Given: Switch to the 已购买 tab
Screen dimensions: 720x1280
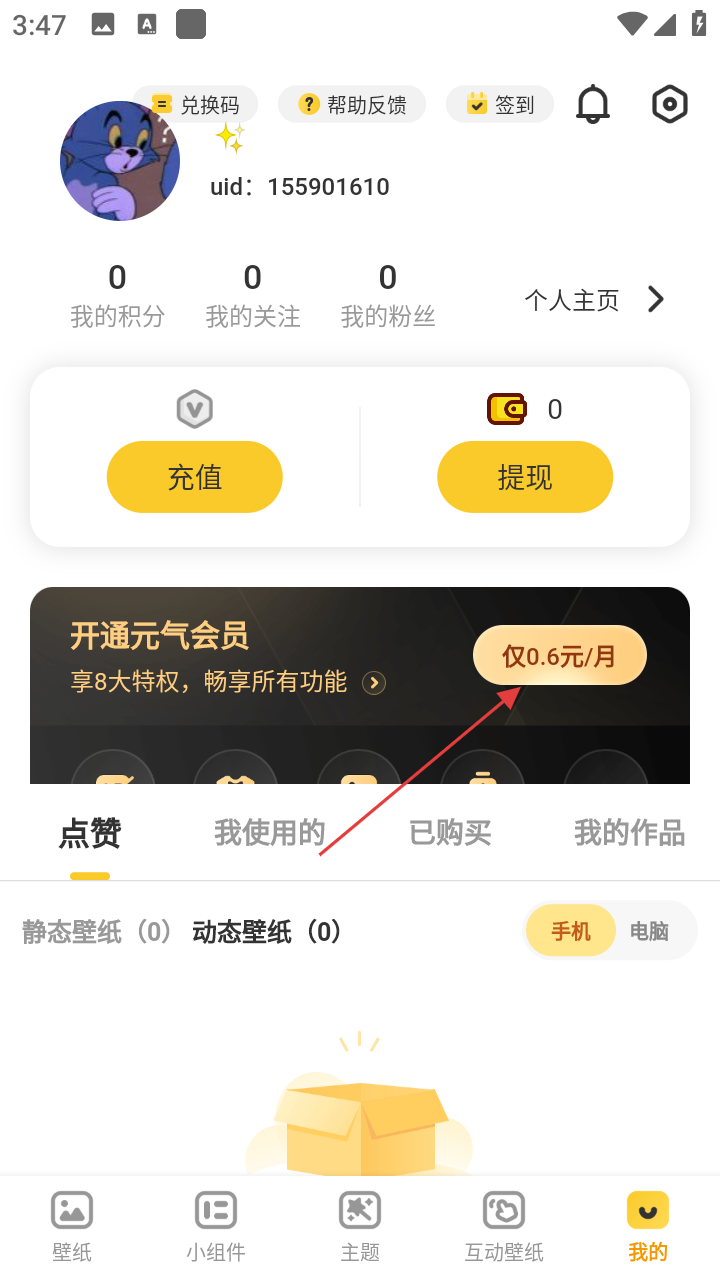Looking at the screenshot, I should (x=450, y=832).
